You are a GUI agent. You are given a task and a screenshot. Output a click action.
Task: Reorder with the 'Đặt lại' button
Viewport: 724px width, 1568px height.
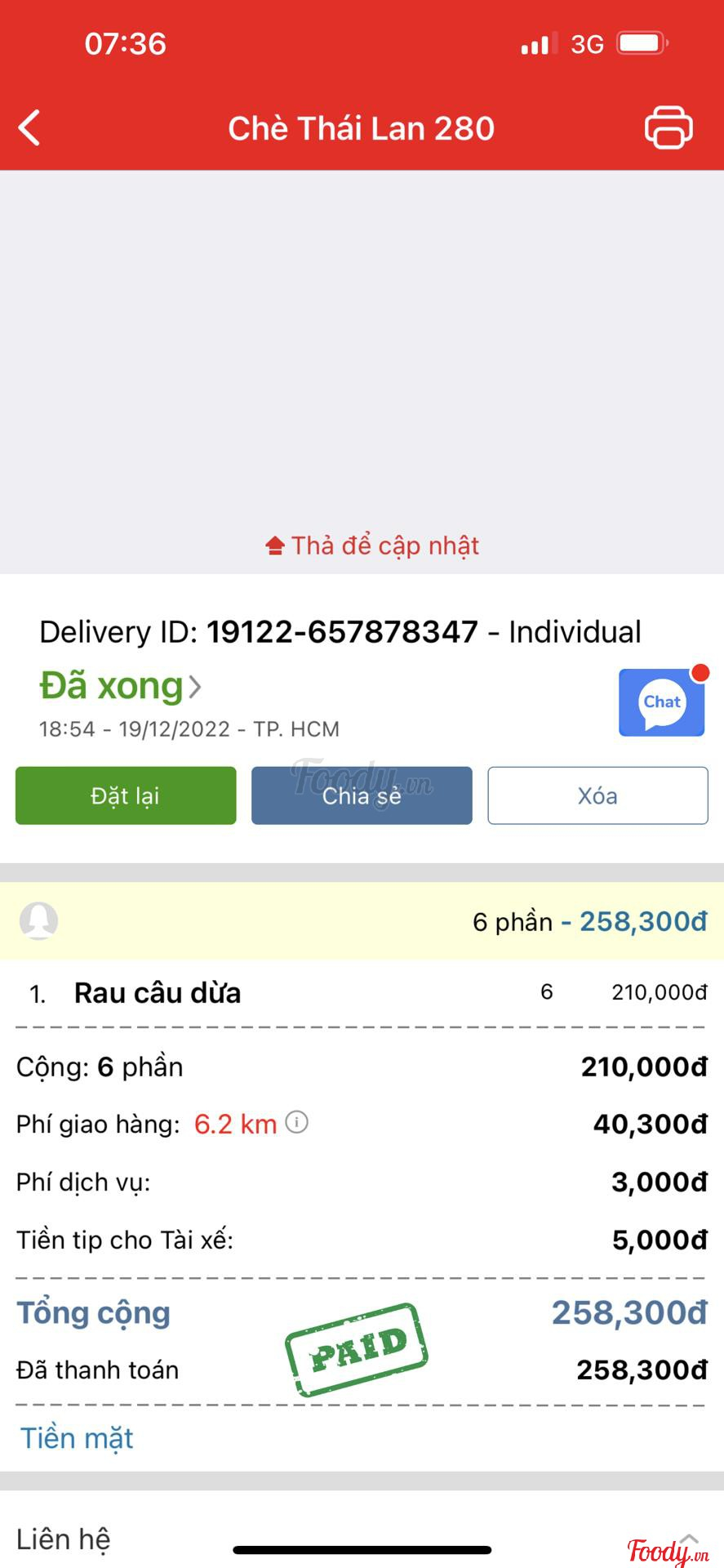(x=126, y=795)
